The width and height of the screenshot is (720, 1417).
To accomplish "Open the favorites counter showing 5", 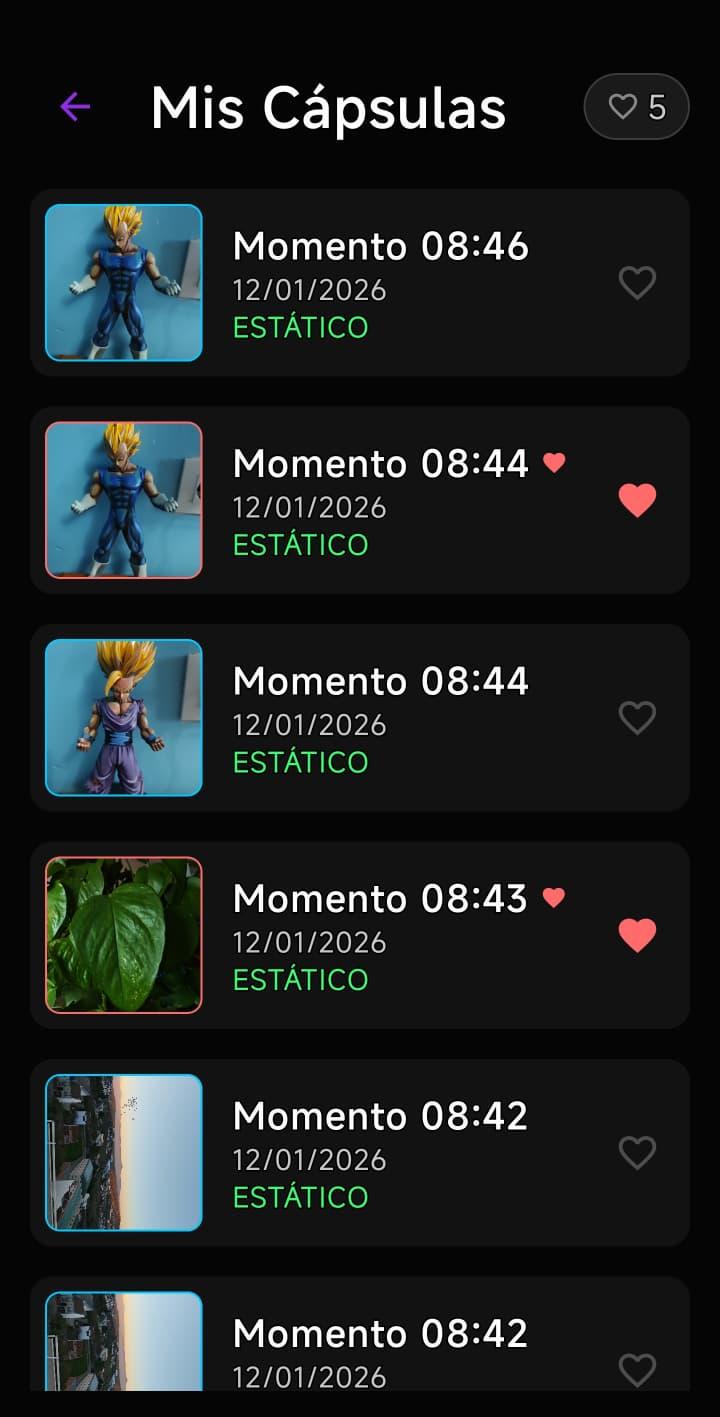I will click(637, 107).
